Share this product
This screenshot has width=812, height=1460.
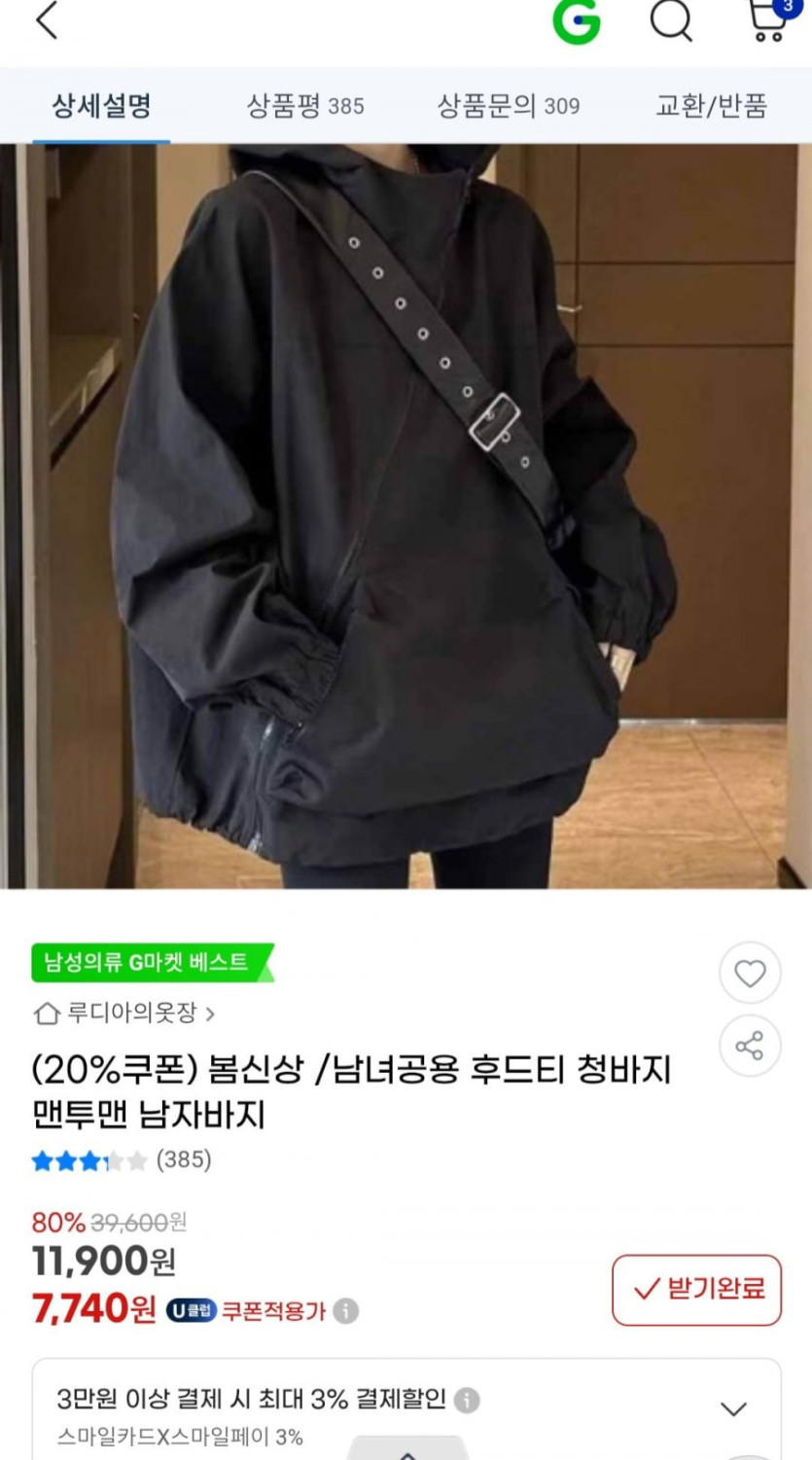point(750,1046)
